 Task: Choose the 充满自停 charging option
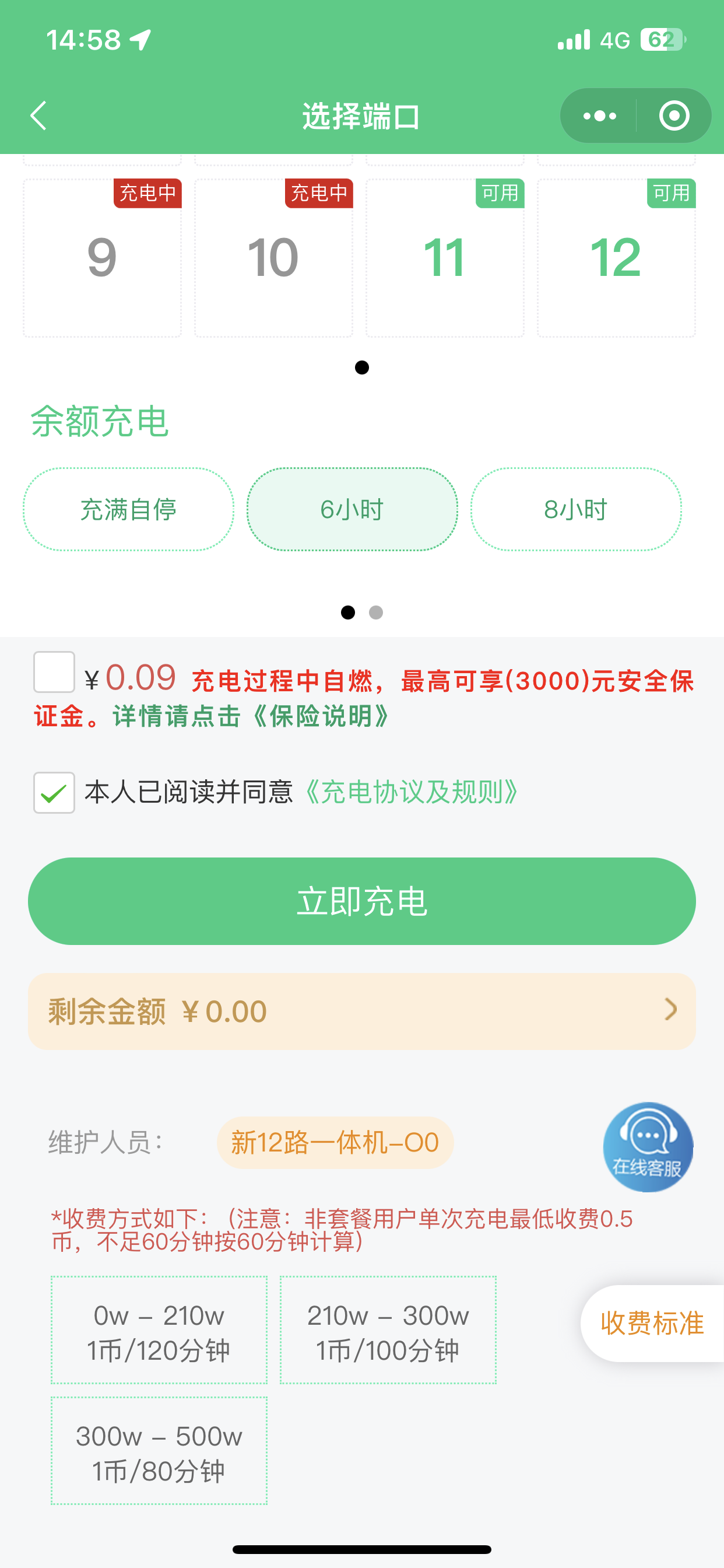[x=128, y=509]
